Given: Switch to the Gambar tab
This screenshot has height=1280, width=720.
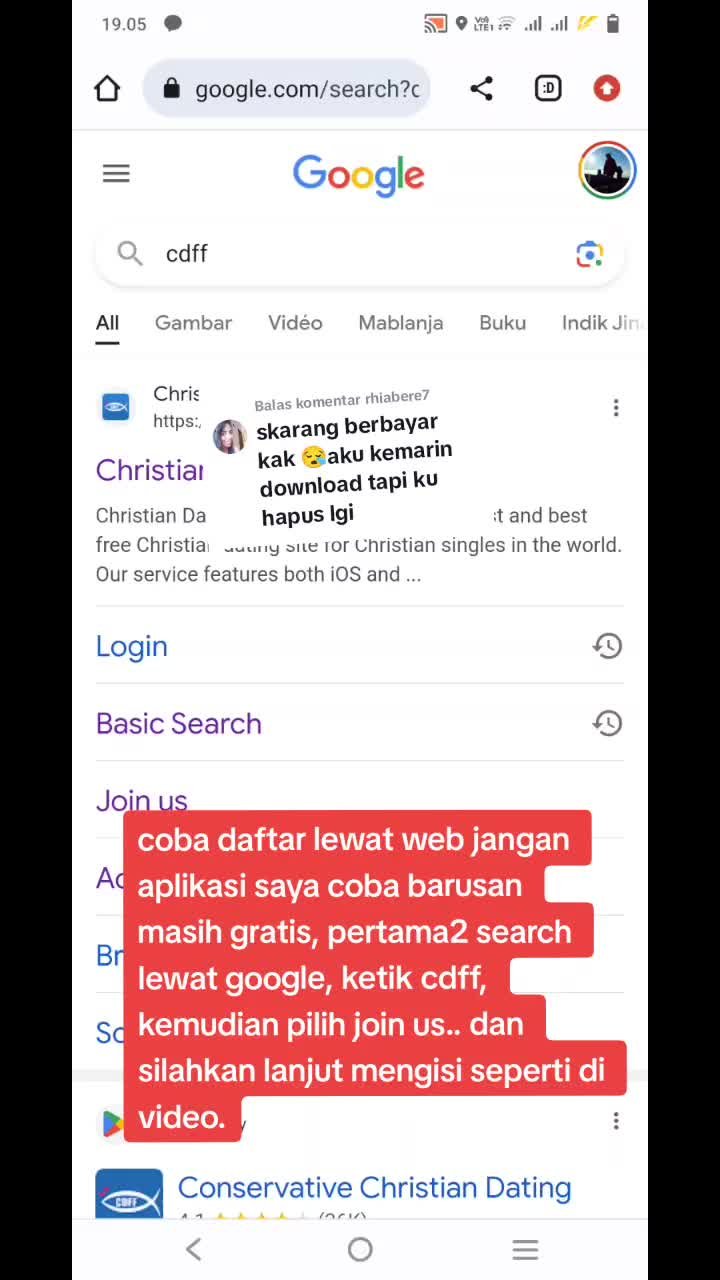Looking at the screenshot, I should pos(193,323).
